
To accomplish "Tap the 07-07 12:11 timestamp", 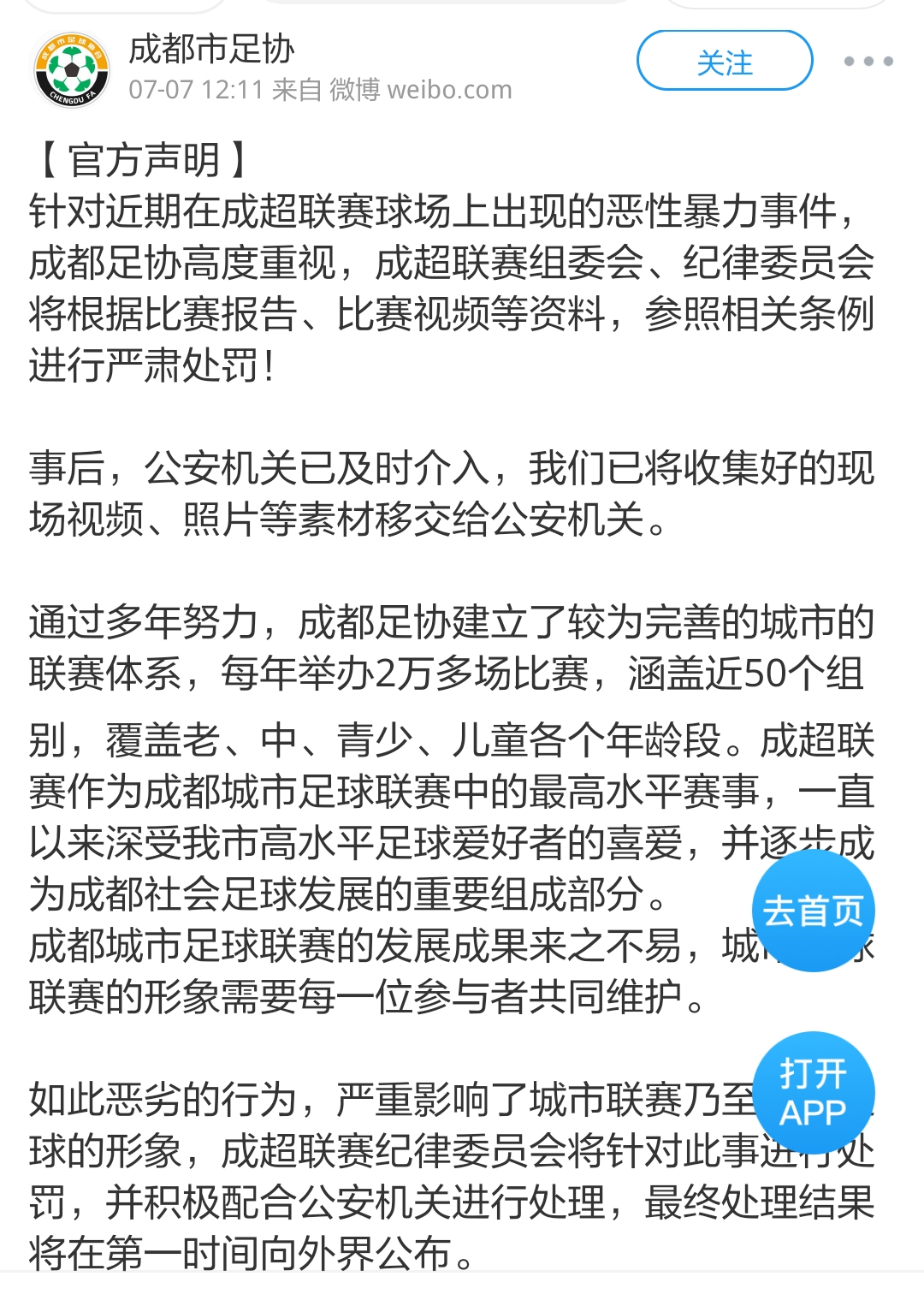I will 192,88.
